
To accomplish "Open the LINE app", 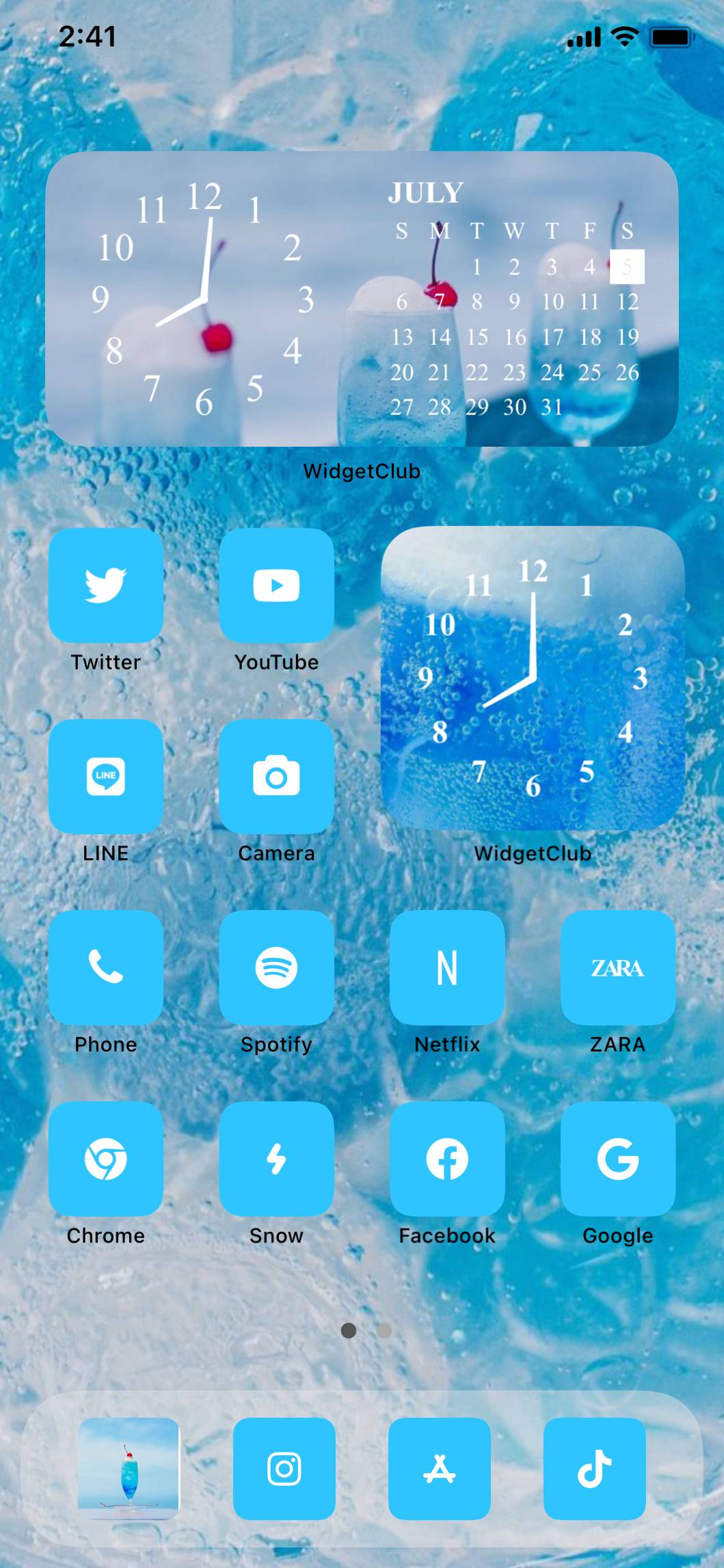I will pos(105,777).
